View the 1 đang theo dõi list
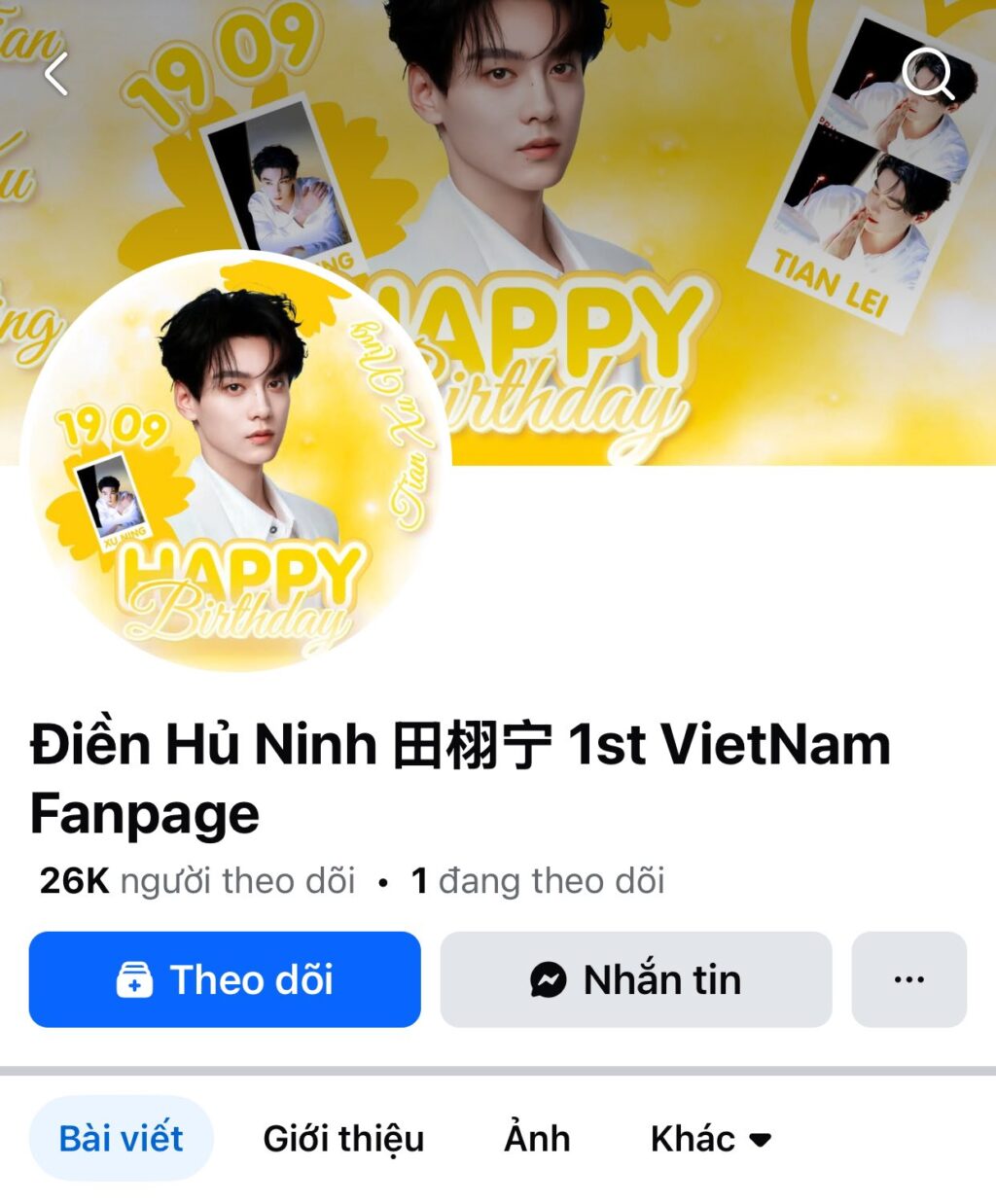This screenshot has width=996, height=1204. (x=538, y=881)
